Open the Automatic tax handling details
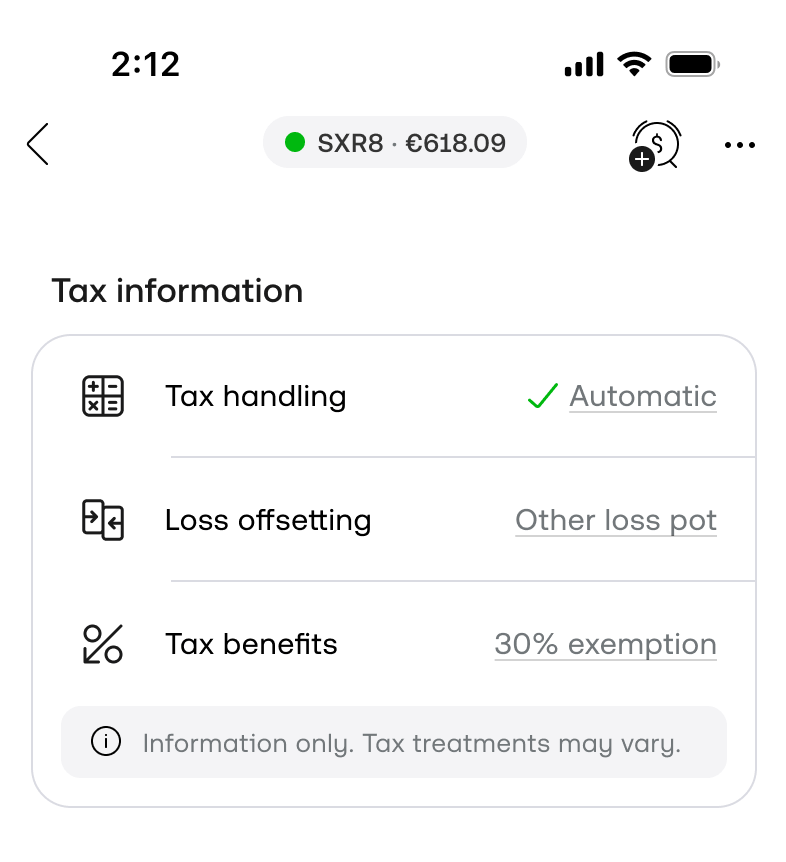This screenshot has height=862, width=786. point(643,396)
